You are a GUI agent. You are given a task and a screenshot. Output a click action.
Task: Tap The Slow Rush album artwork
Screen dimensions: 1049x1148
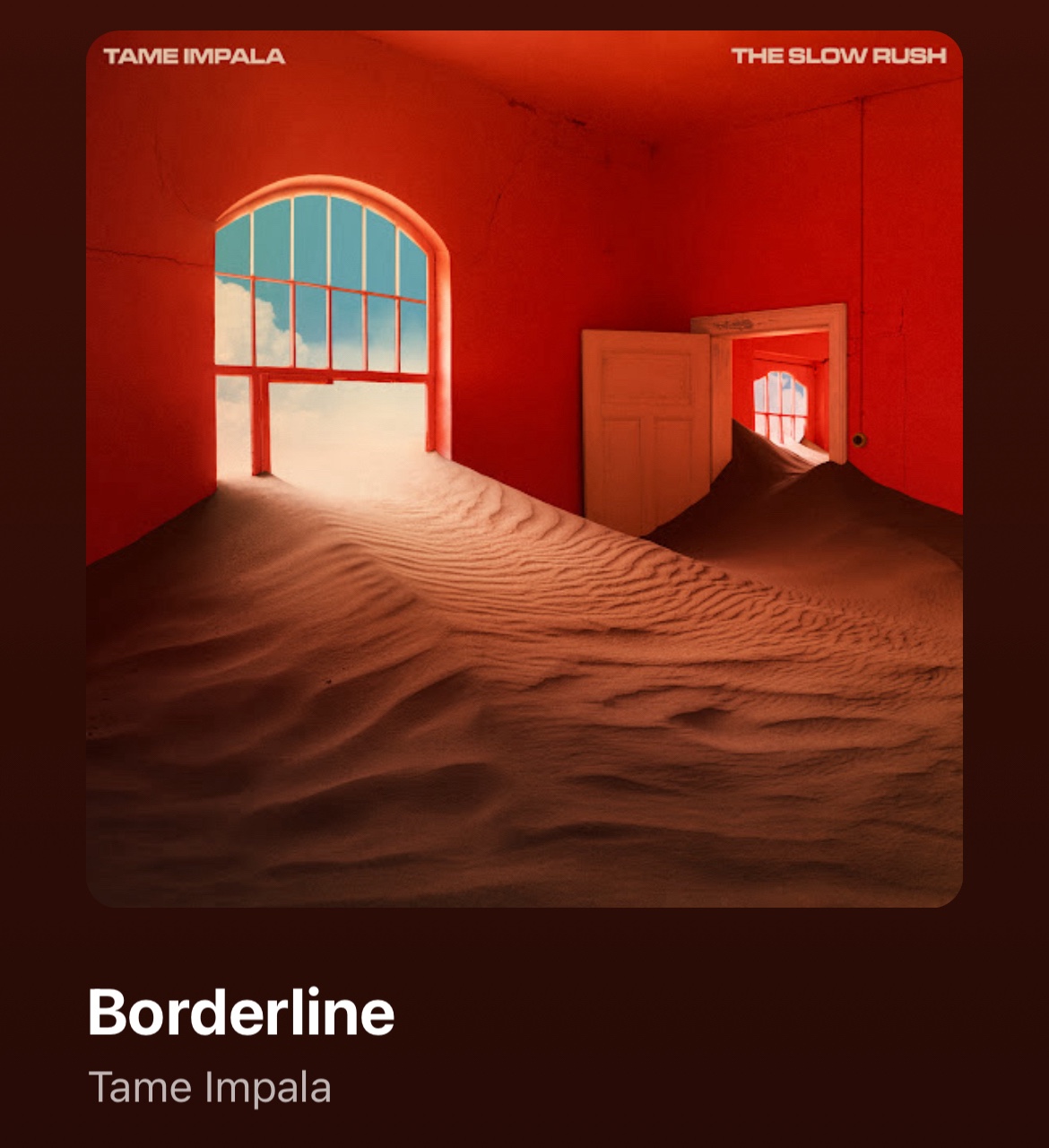524,468
